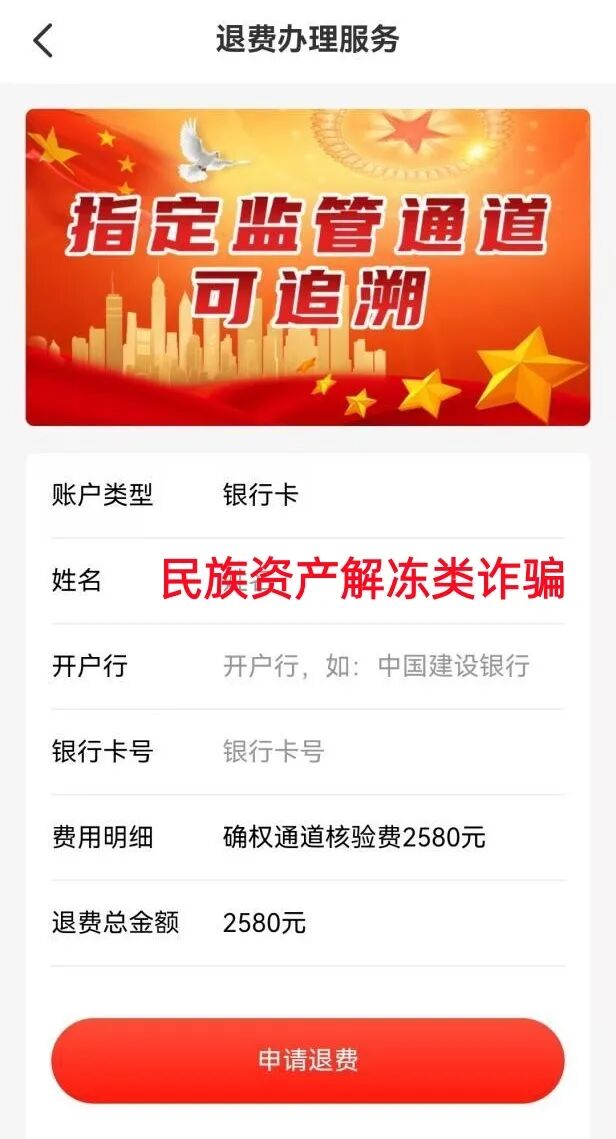Image resolution: width=616 pixels, height=1139 pixels.
Task: Focus the 银行卡号 card number field
Action: click(x=390, y=752)
